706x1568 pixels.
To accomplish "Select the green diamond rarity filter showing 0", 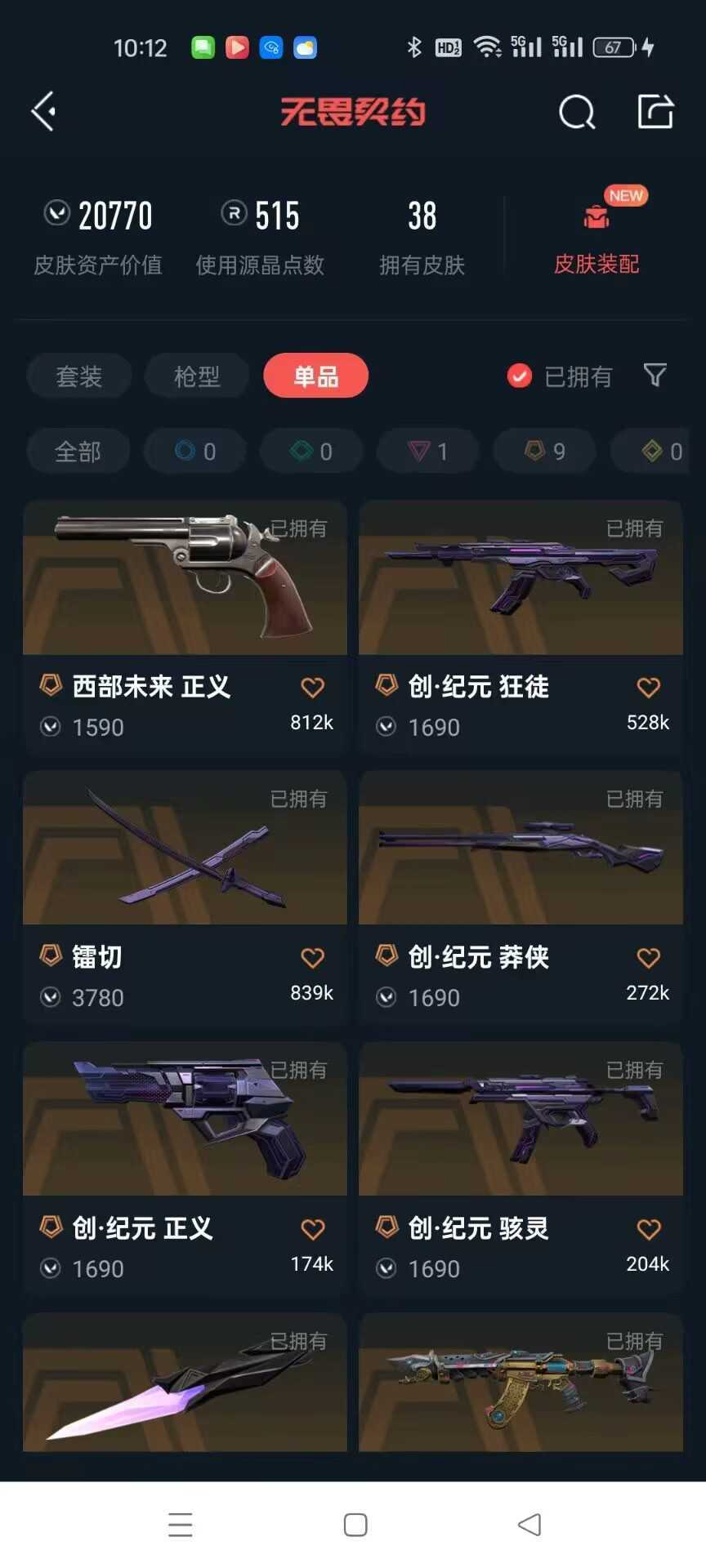I will (x=311, y=451).
